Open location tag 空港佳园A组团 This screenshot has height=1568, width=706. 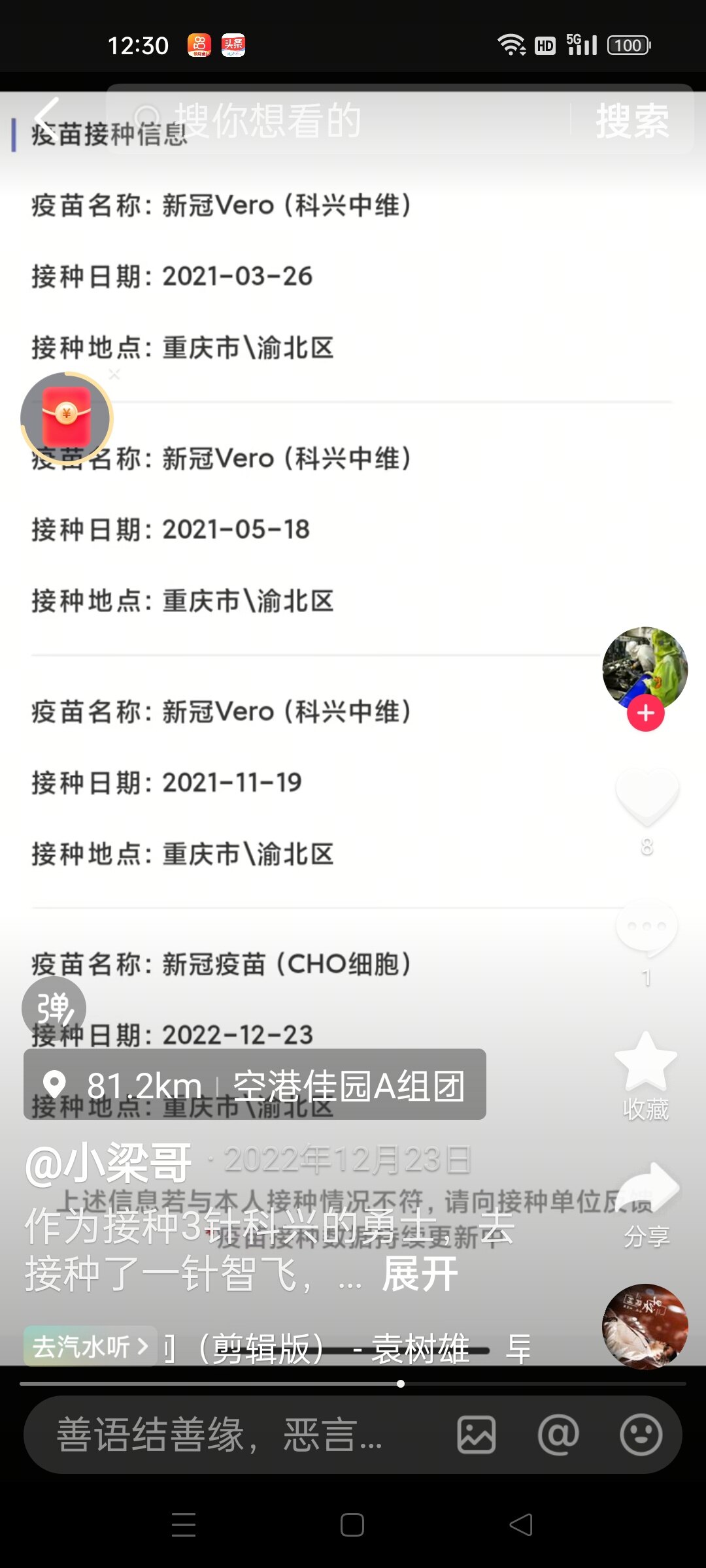pyautogui.click(x=255, y=1085)
